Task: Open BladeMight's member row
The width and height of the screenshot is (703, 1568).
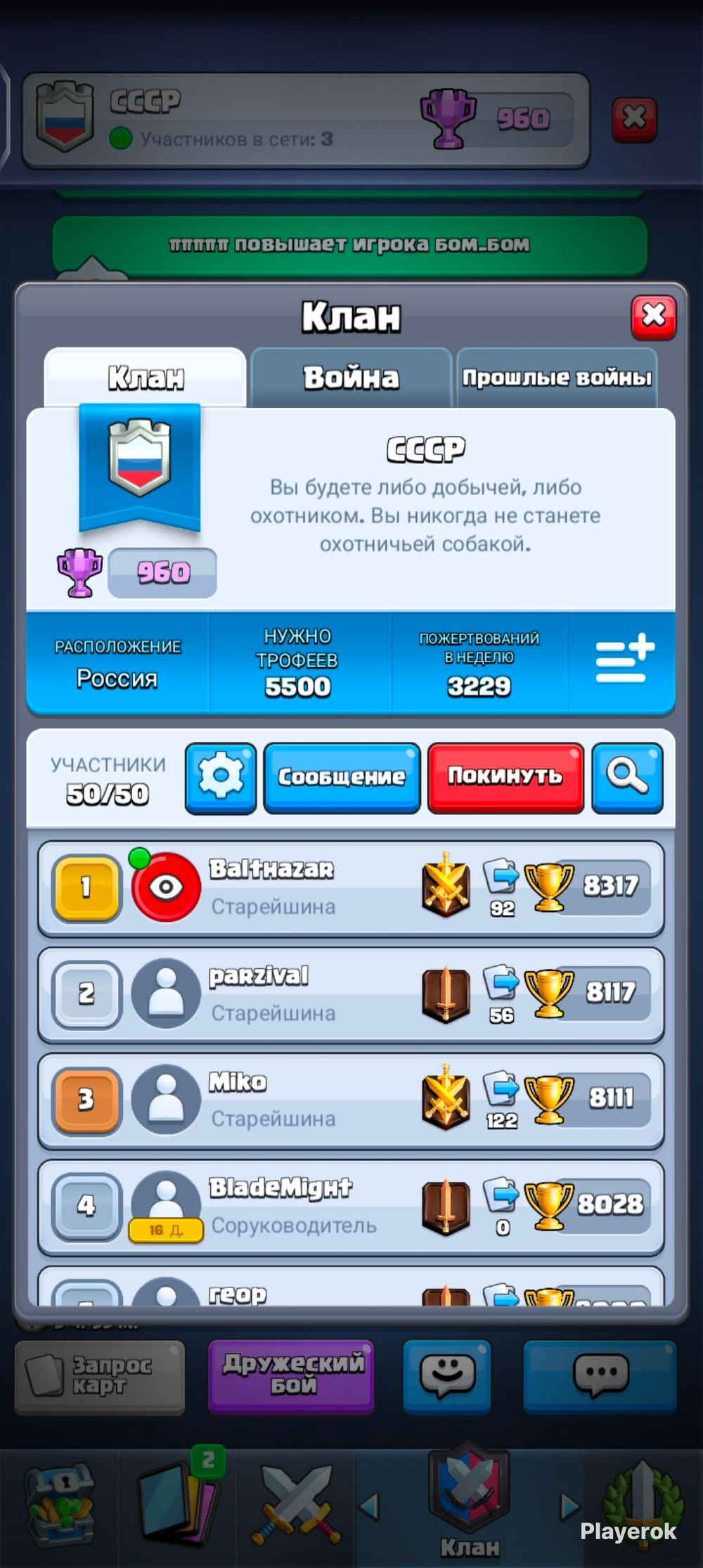Action: click(x=351, y=1208)
